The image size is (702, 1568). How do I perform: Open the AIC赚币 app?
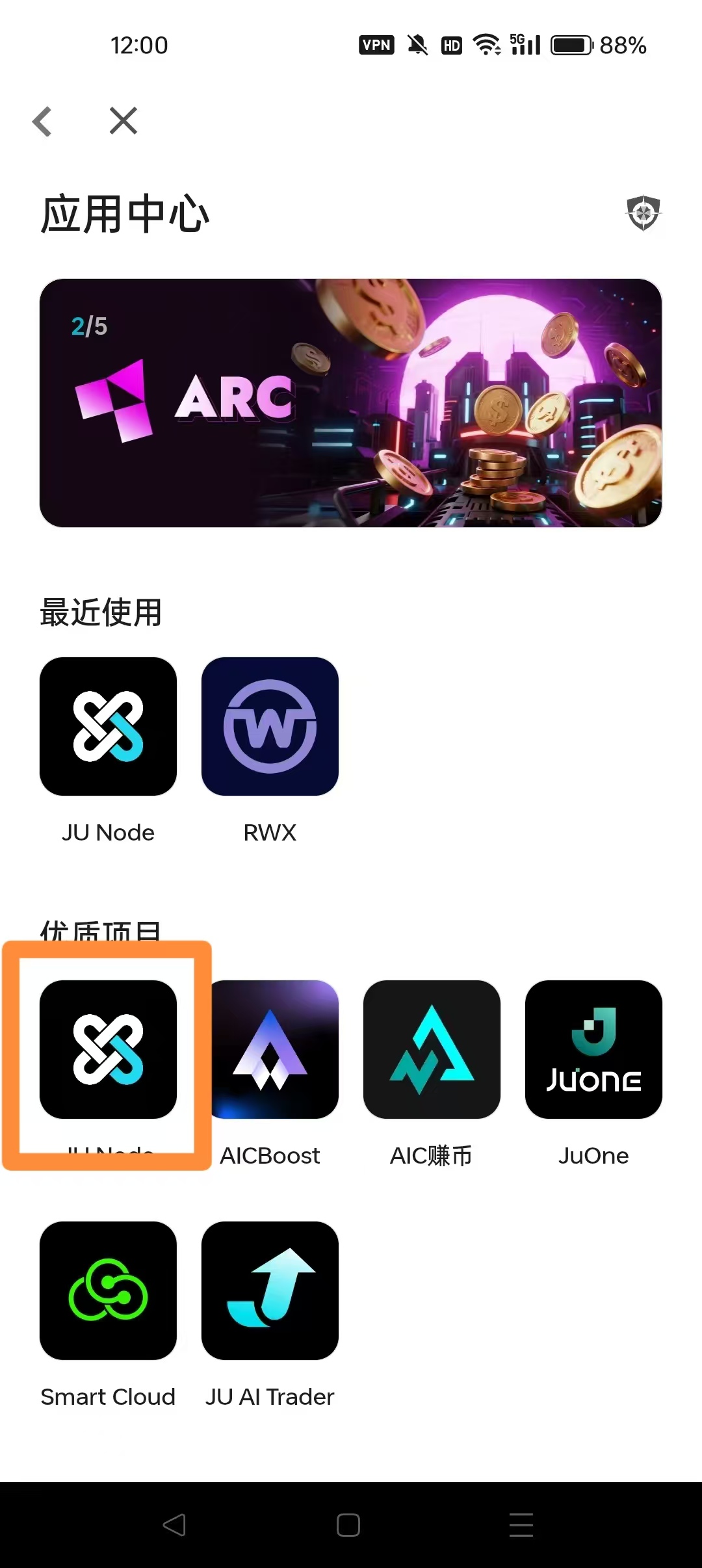coord(432,1049)
